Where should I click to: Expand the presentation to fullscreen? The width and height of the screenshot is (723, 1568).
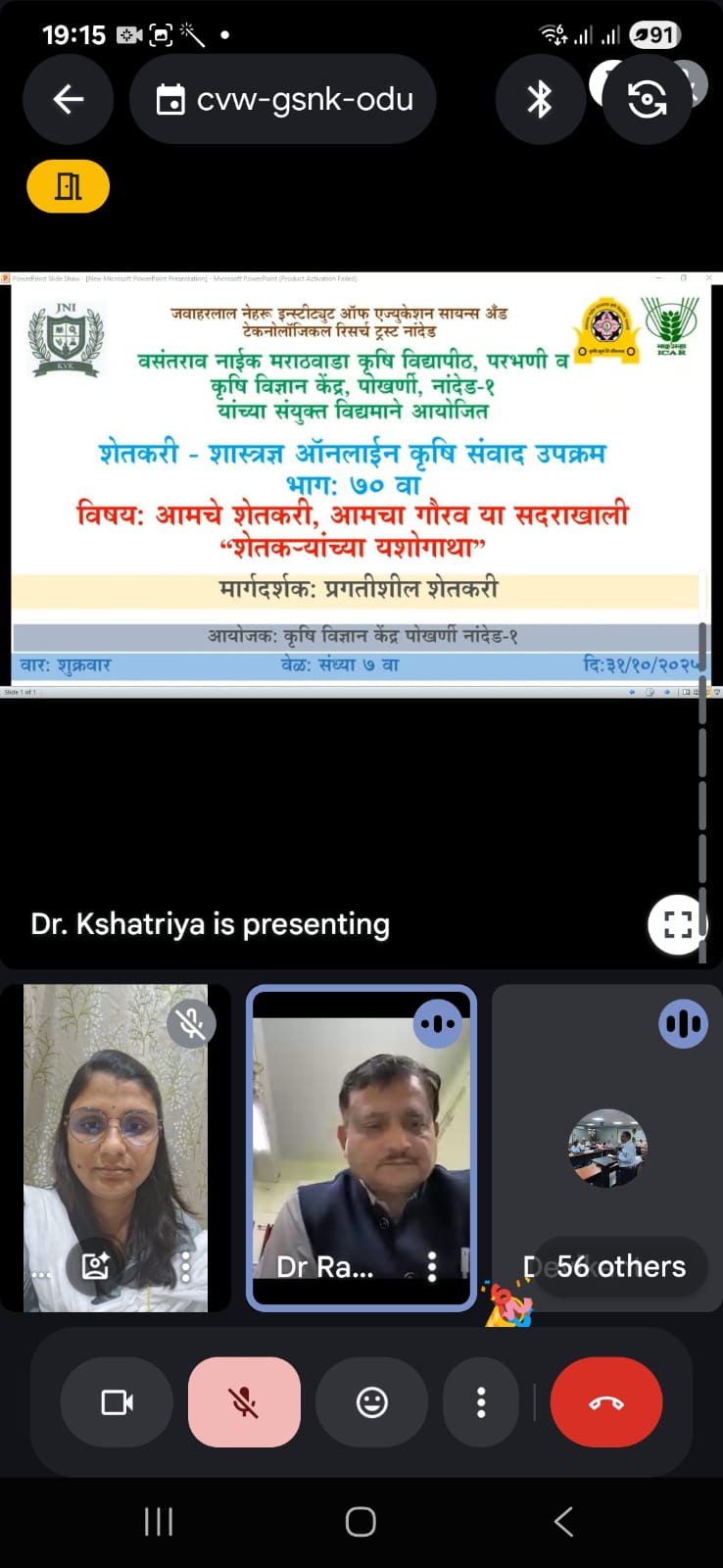677,923
